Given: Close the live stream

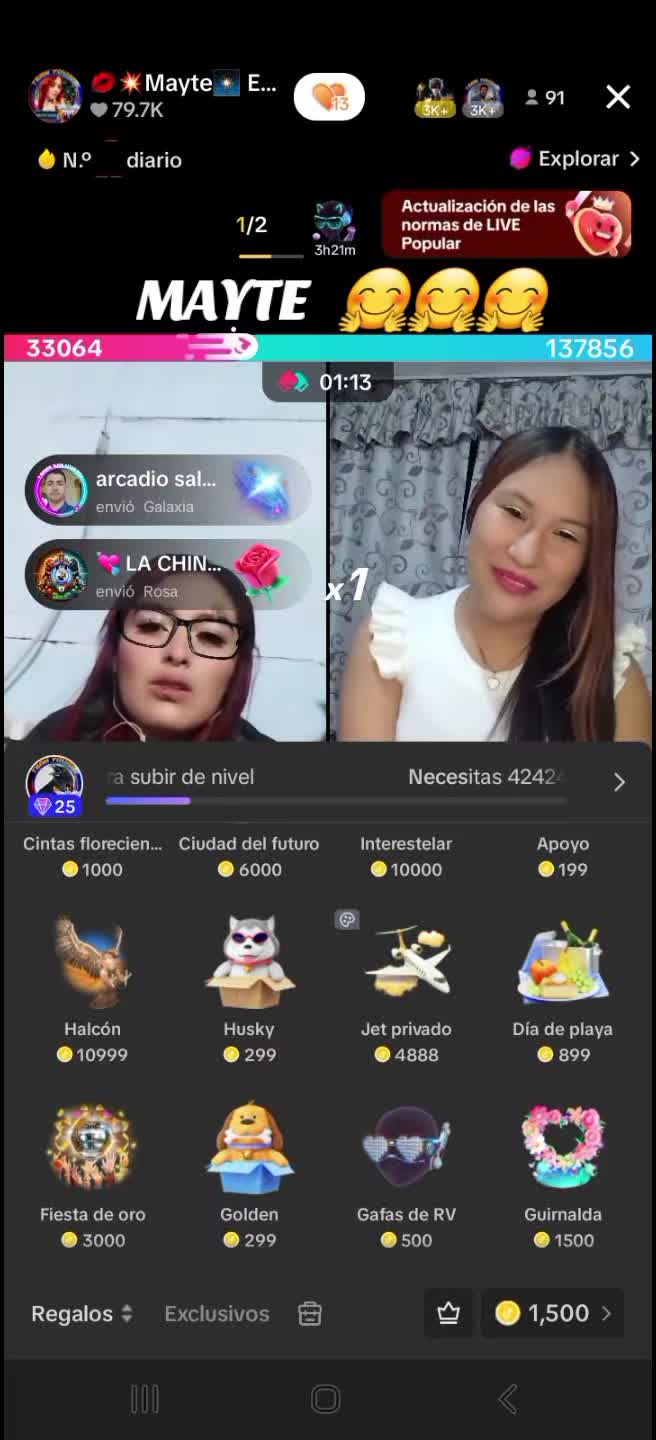Looking at the screenshot, I should 618,97.
